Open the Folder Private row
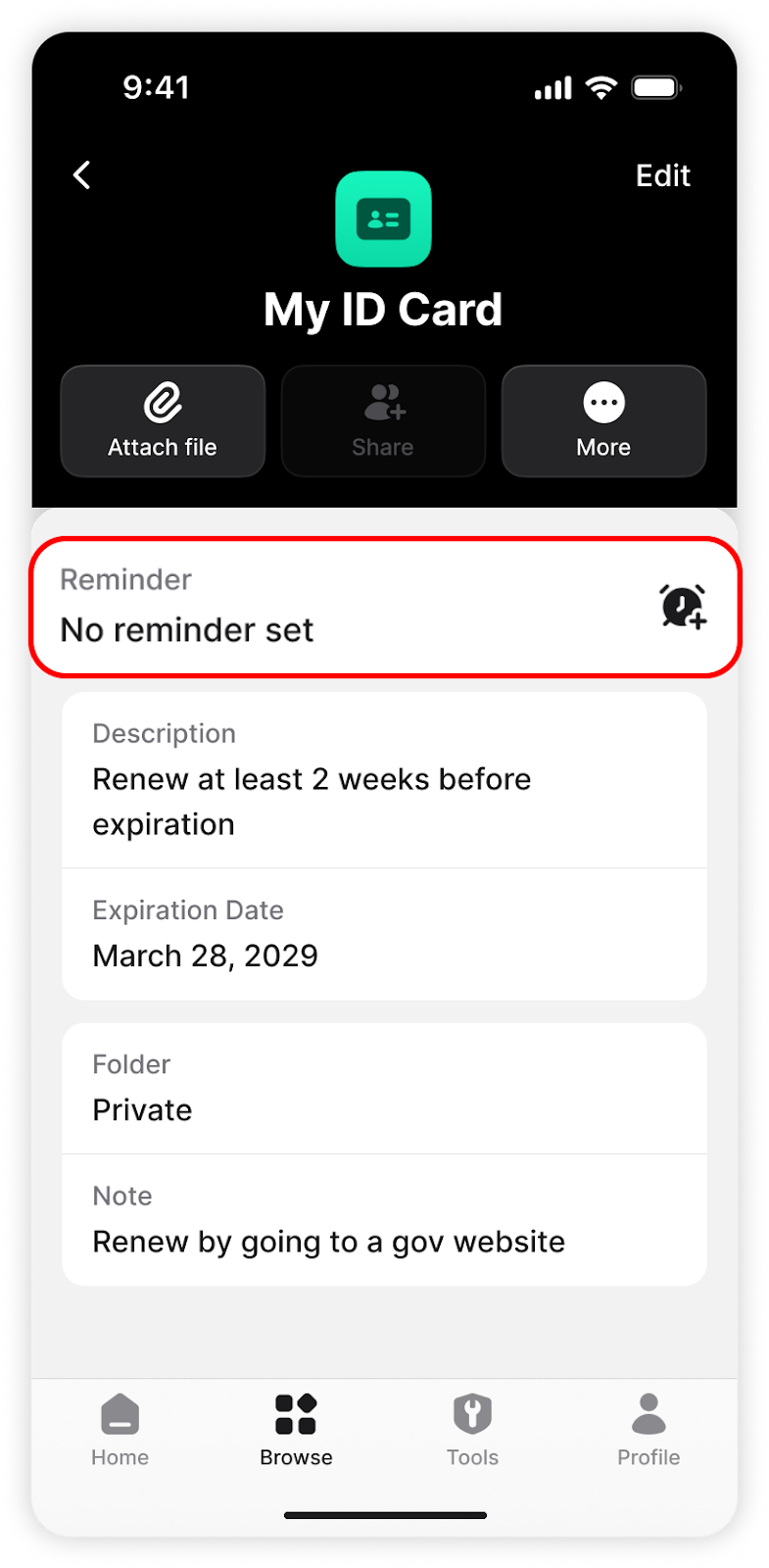 384,1089
